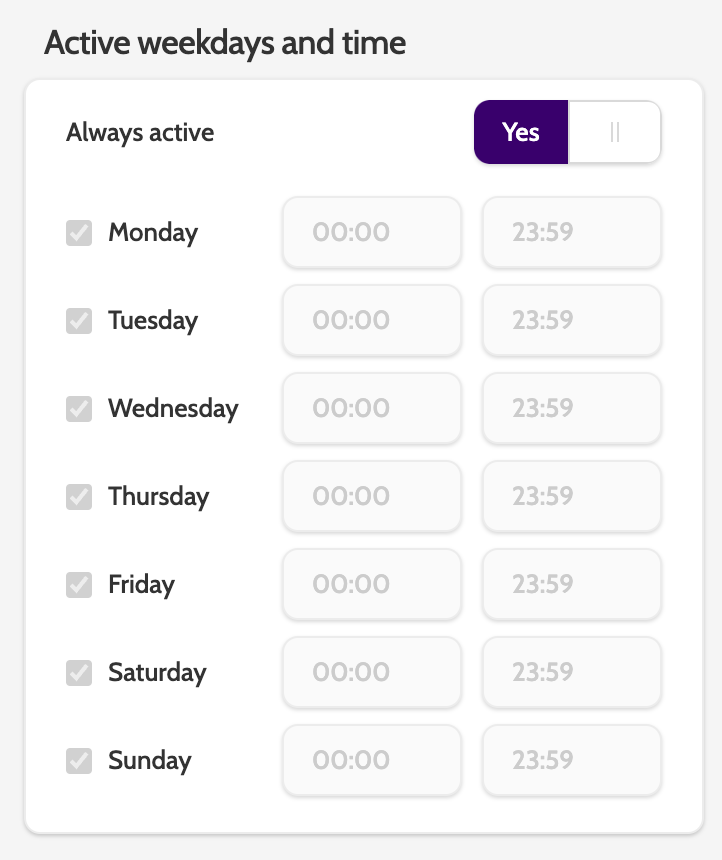The height and width of the screenshot is (860, 722).
Task: Select Tuesday's start time field
Action: (x=371, y=321)
